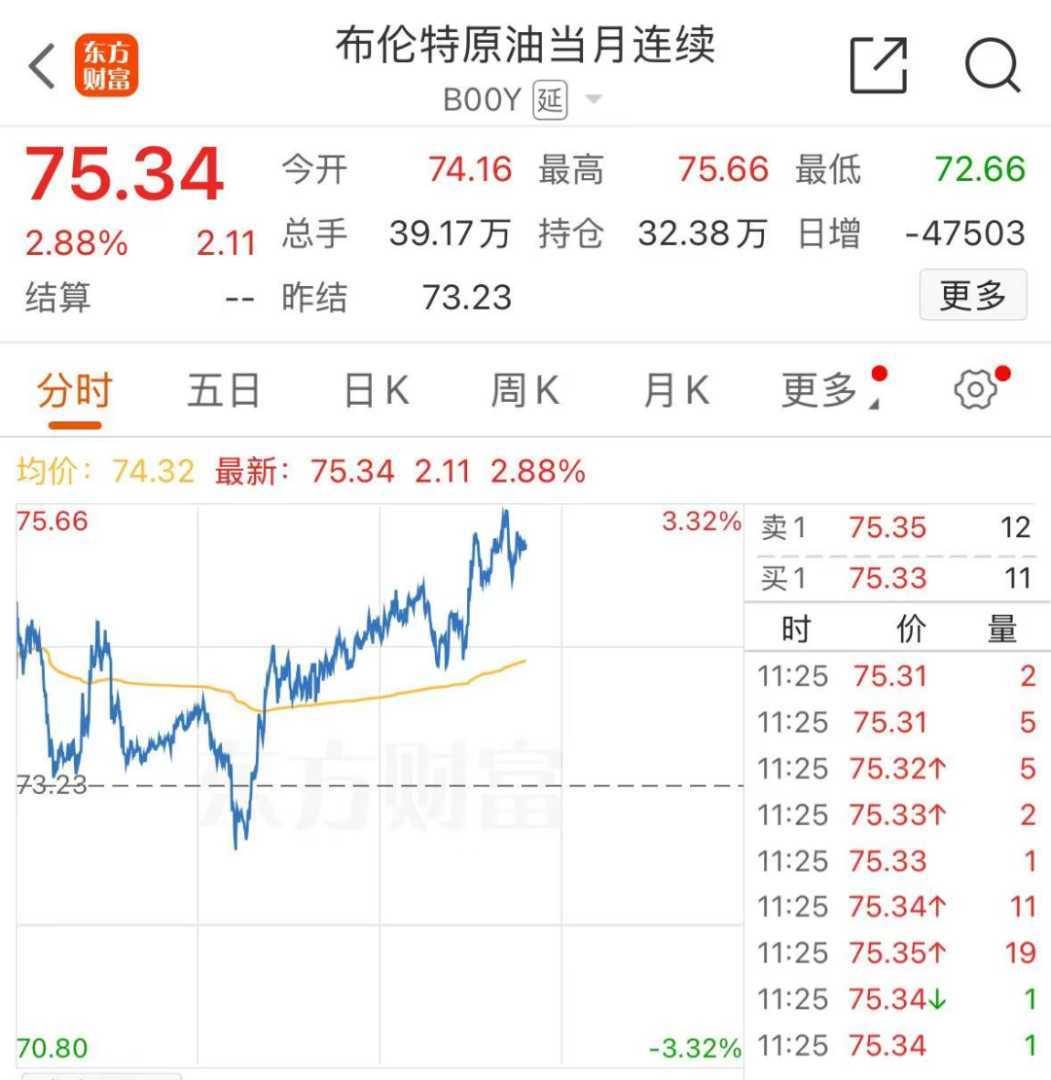
Task: Open the search magnifier icon
Action: tap(991, 66)
